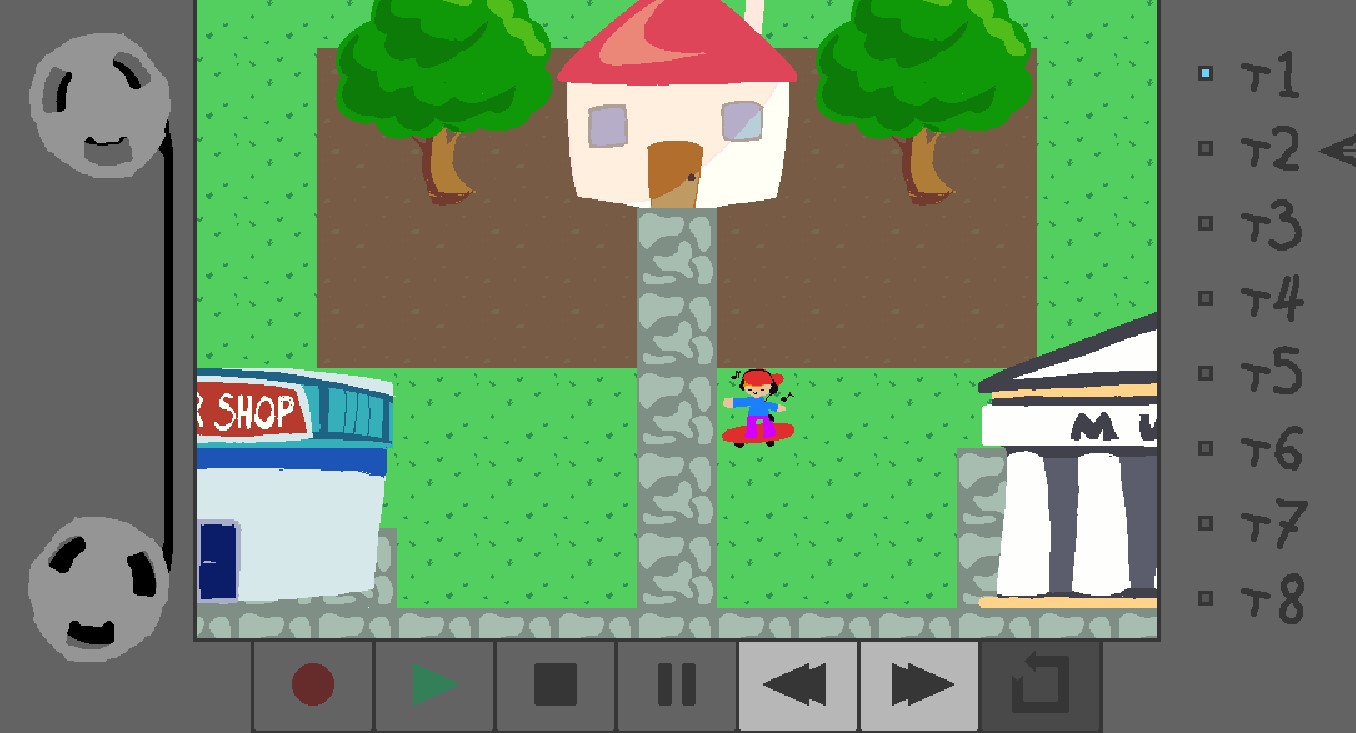
Task: Fast forward the tape
Action: (919, 686)
